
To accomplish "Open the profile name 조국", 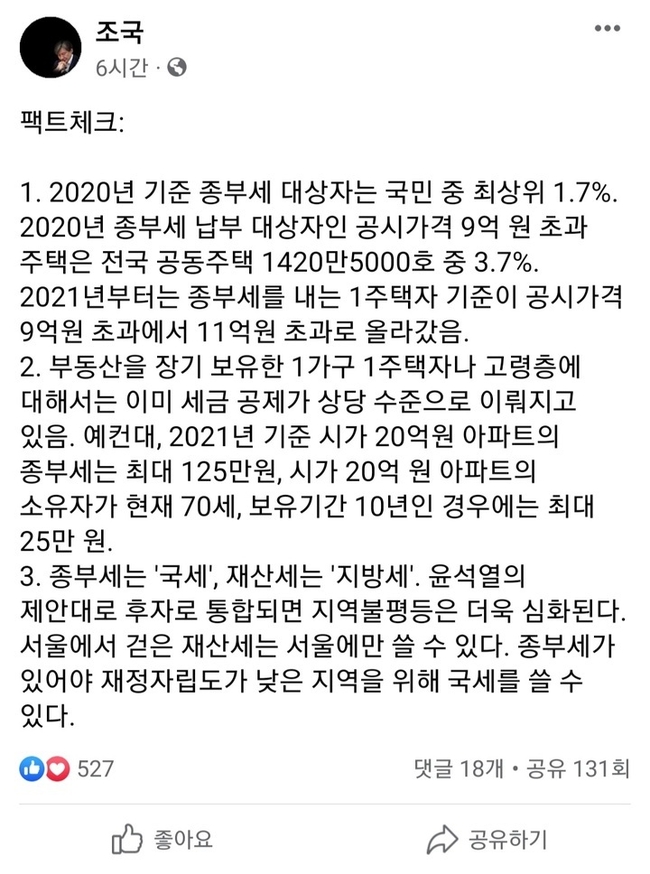I will tap(118, 32).
